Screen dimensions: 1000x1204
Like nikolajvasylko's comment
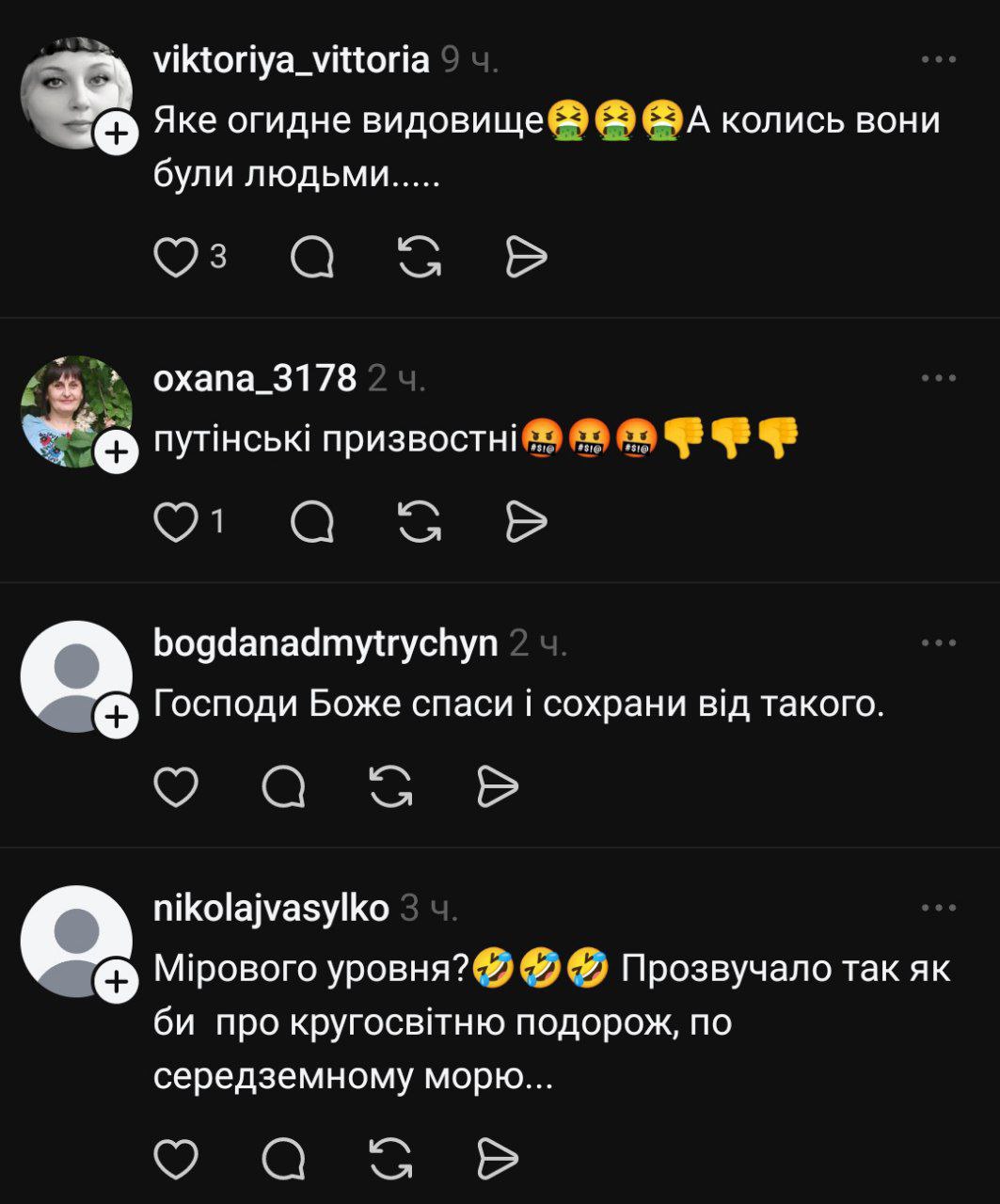(176, 1159)
